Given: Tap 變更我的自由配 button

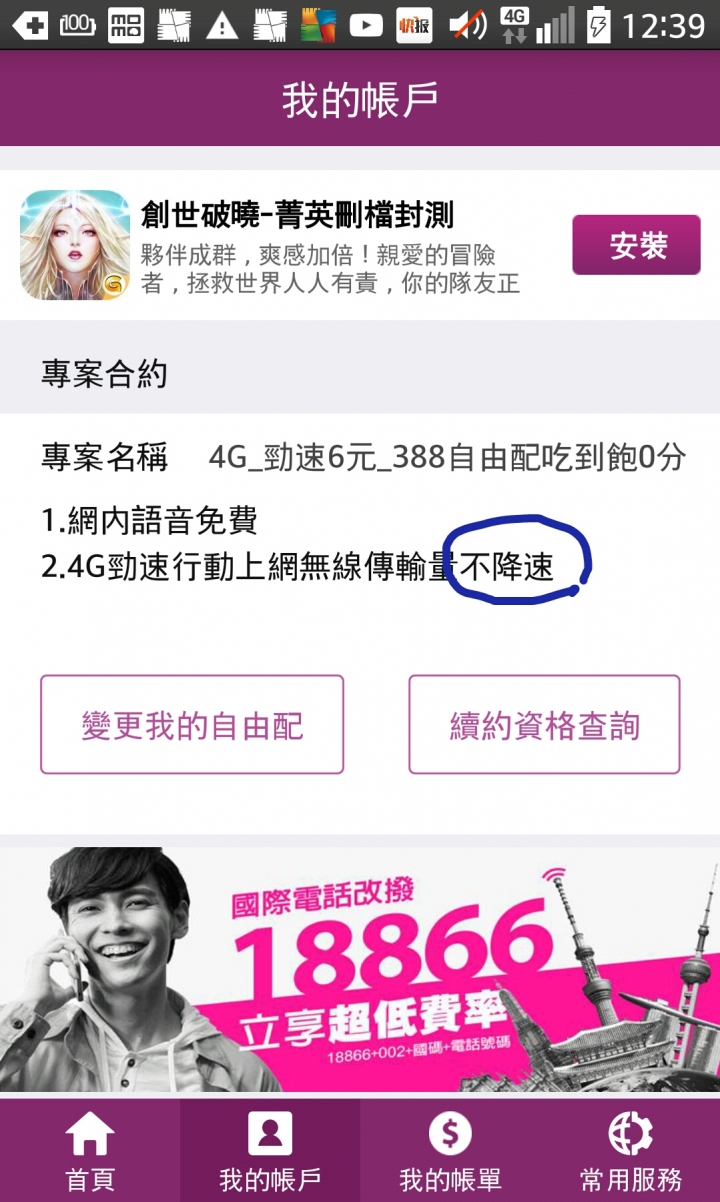Looking at the screenshot, I should [192, 725].
